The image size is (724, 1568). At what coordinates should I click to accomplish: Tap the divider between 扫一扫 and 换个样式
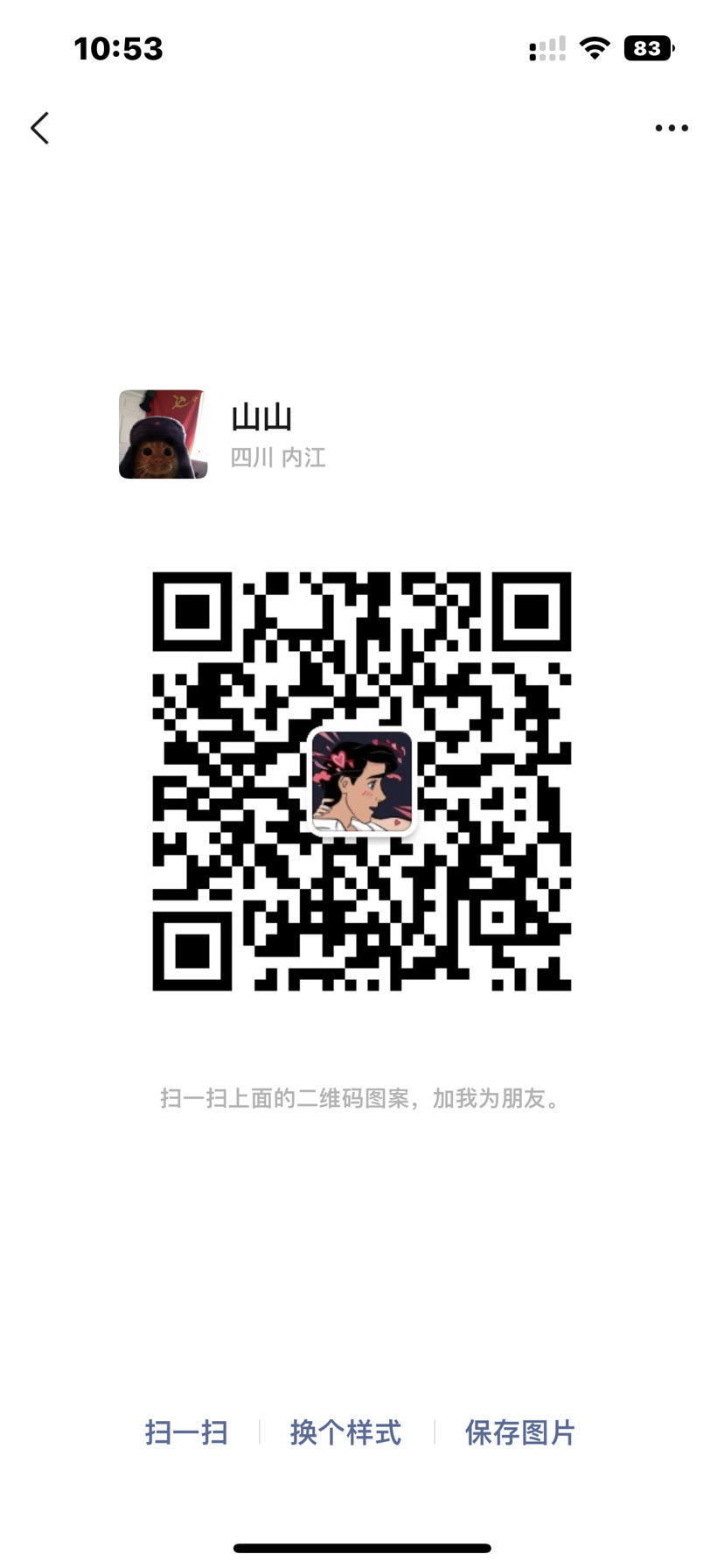(260, 1432)
